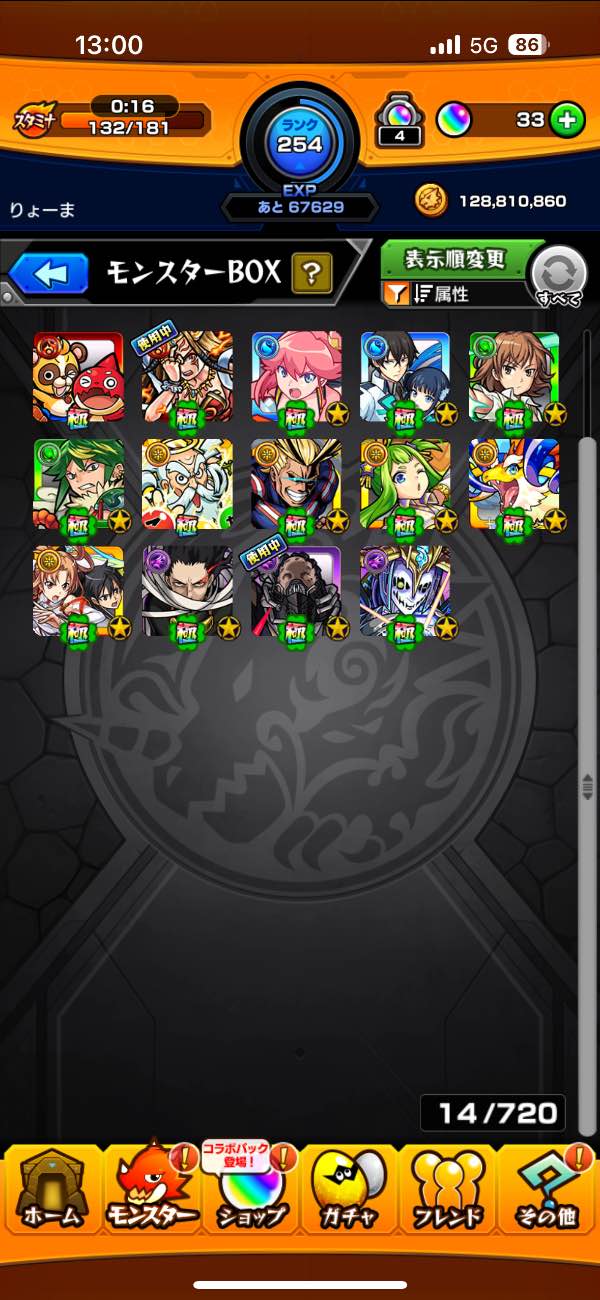Open the その他 tab
The height and width of the screenshot is (1300, 600).
(546, 1190)
